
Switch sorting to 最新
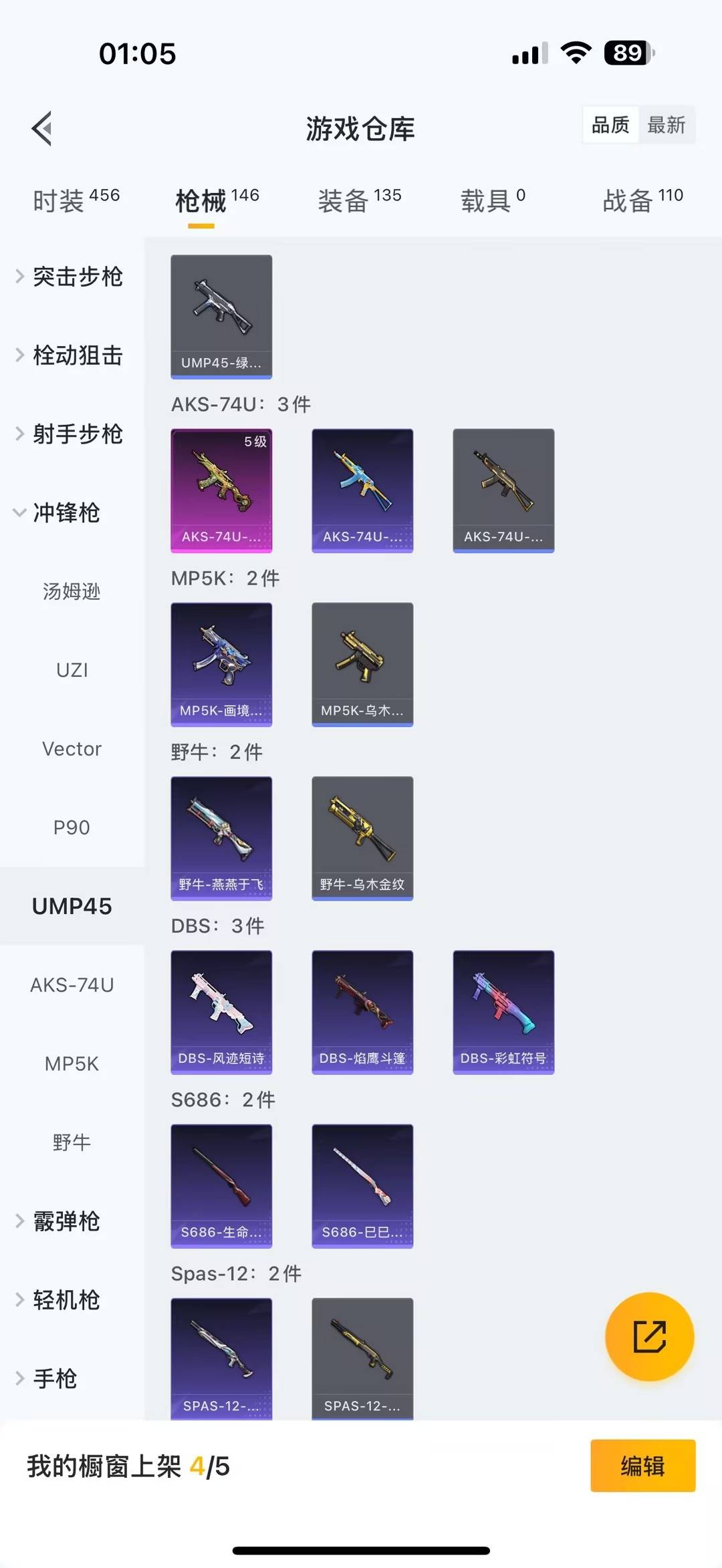click(x=668, y=125)
